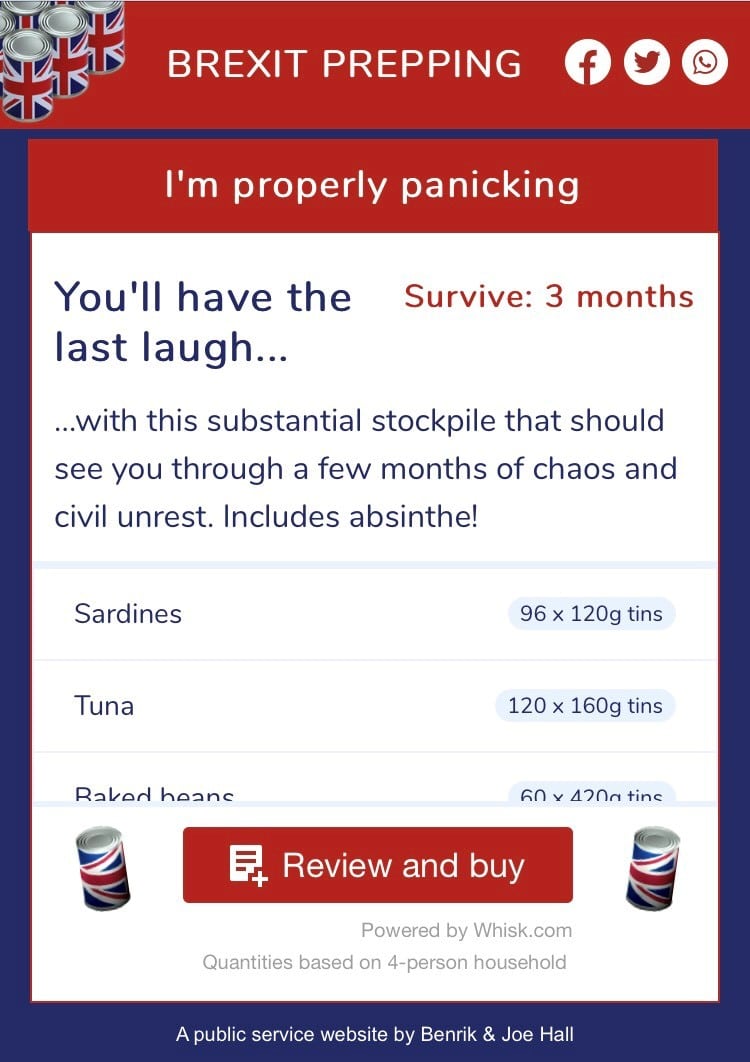Click the Sardines list entry

[x=128, y=614]
